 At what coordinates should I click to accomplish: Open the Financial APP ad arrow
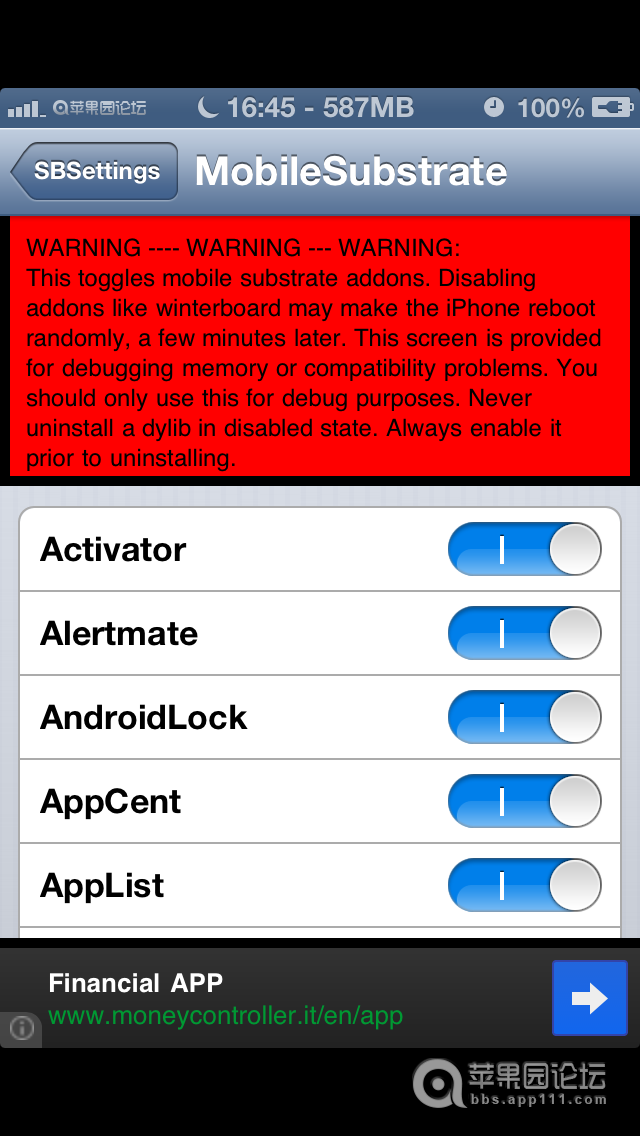589,997
